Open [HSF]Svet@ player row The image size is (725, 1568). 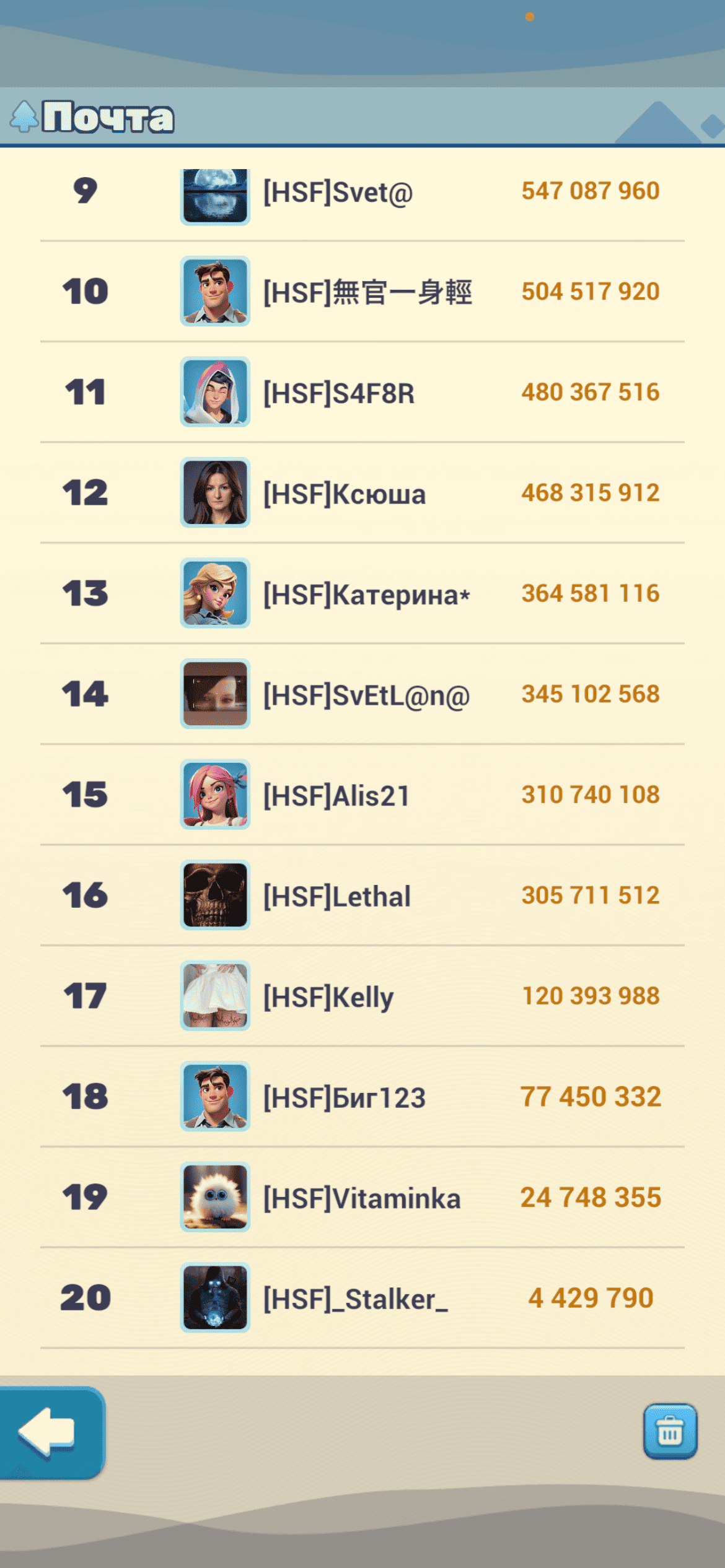tap(362, 192)
